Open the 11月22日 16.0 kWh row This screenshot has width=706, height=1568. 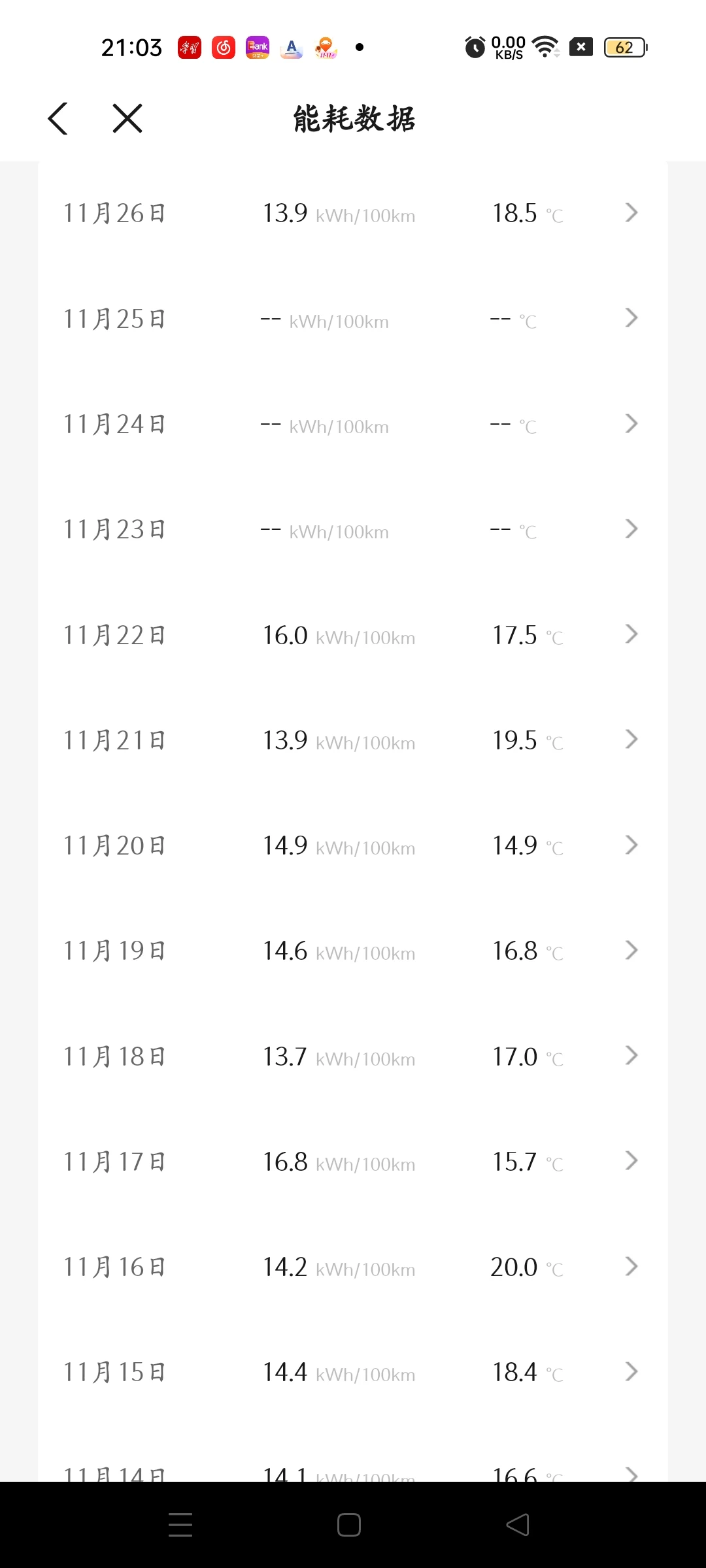point(353,635)
